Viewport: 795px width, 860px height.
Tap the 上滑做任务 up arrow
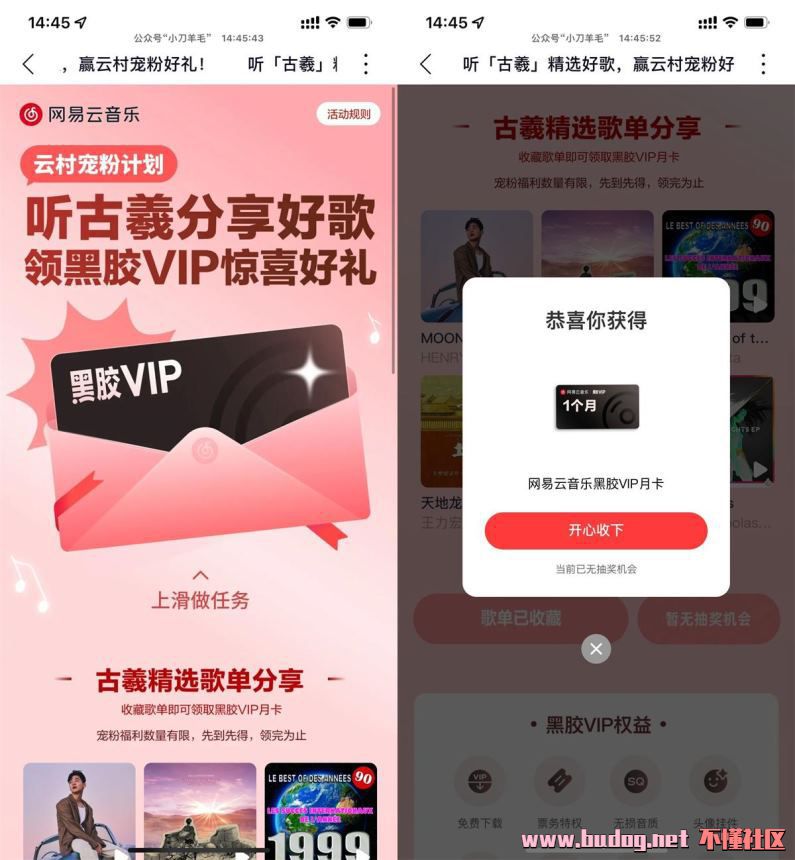(200, 575)
